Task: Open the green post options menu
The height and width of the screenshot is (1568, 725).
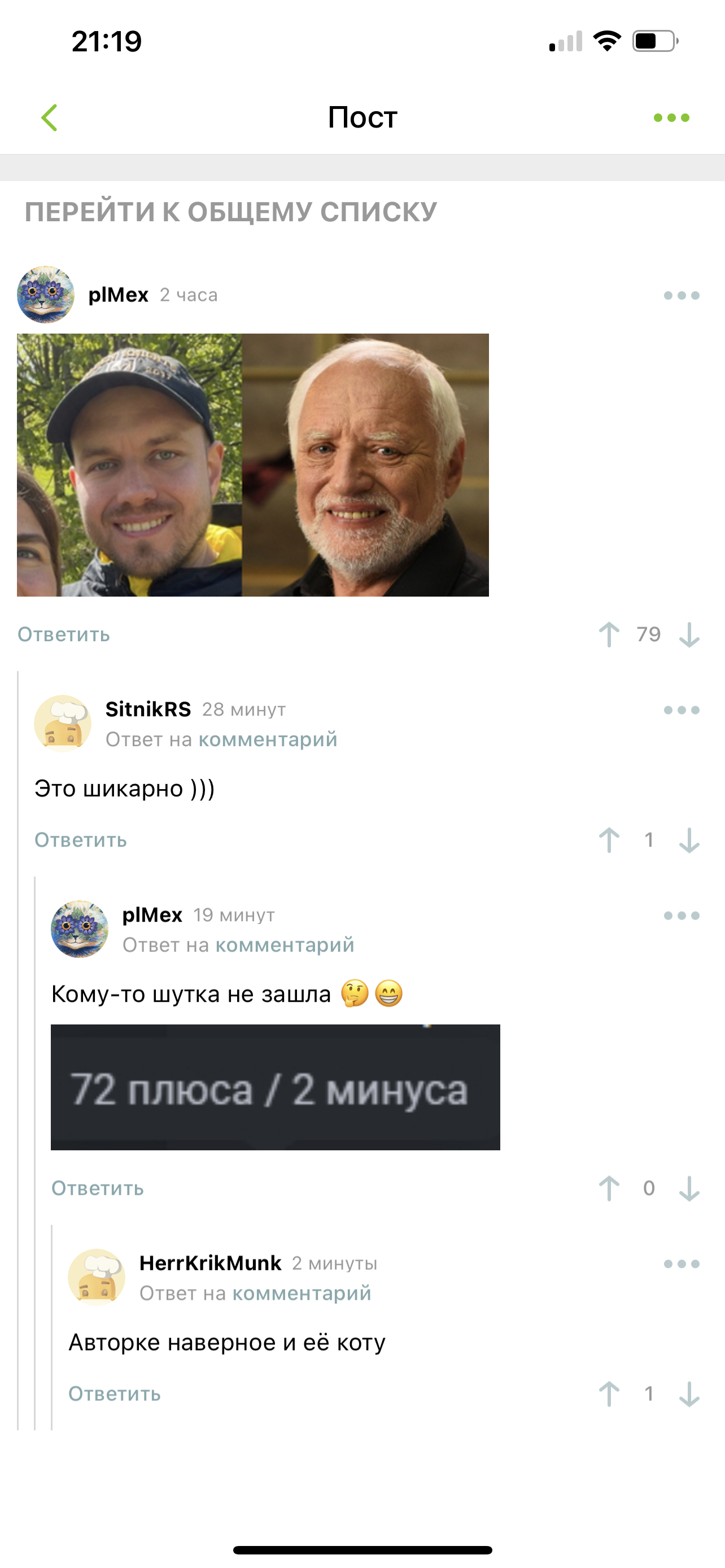Action: 671,117
